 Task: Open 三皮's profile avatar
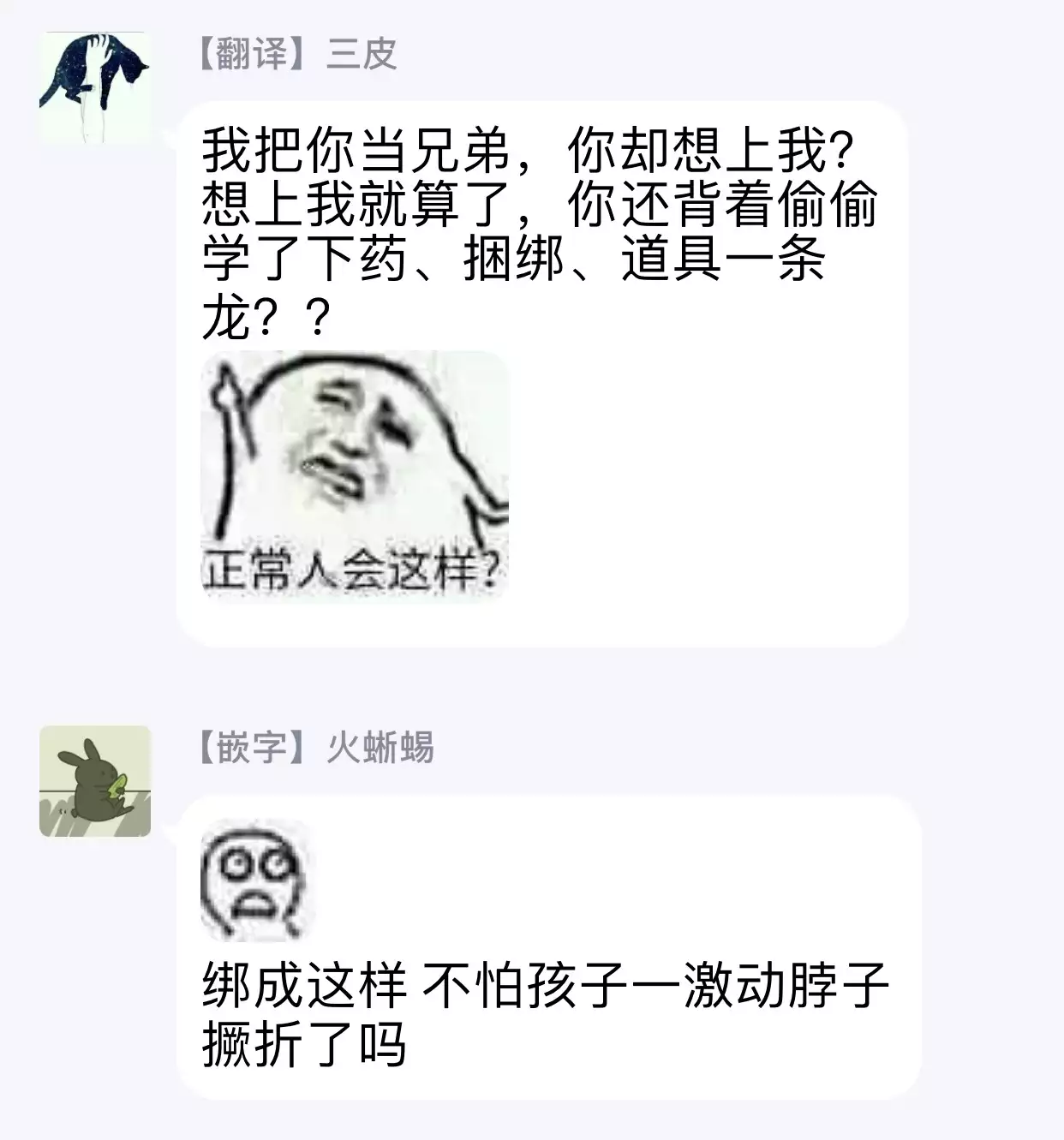click(95, 88)
